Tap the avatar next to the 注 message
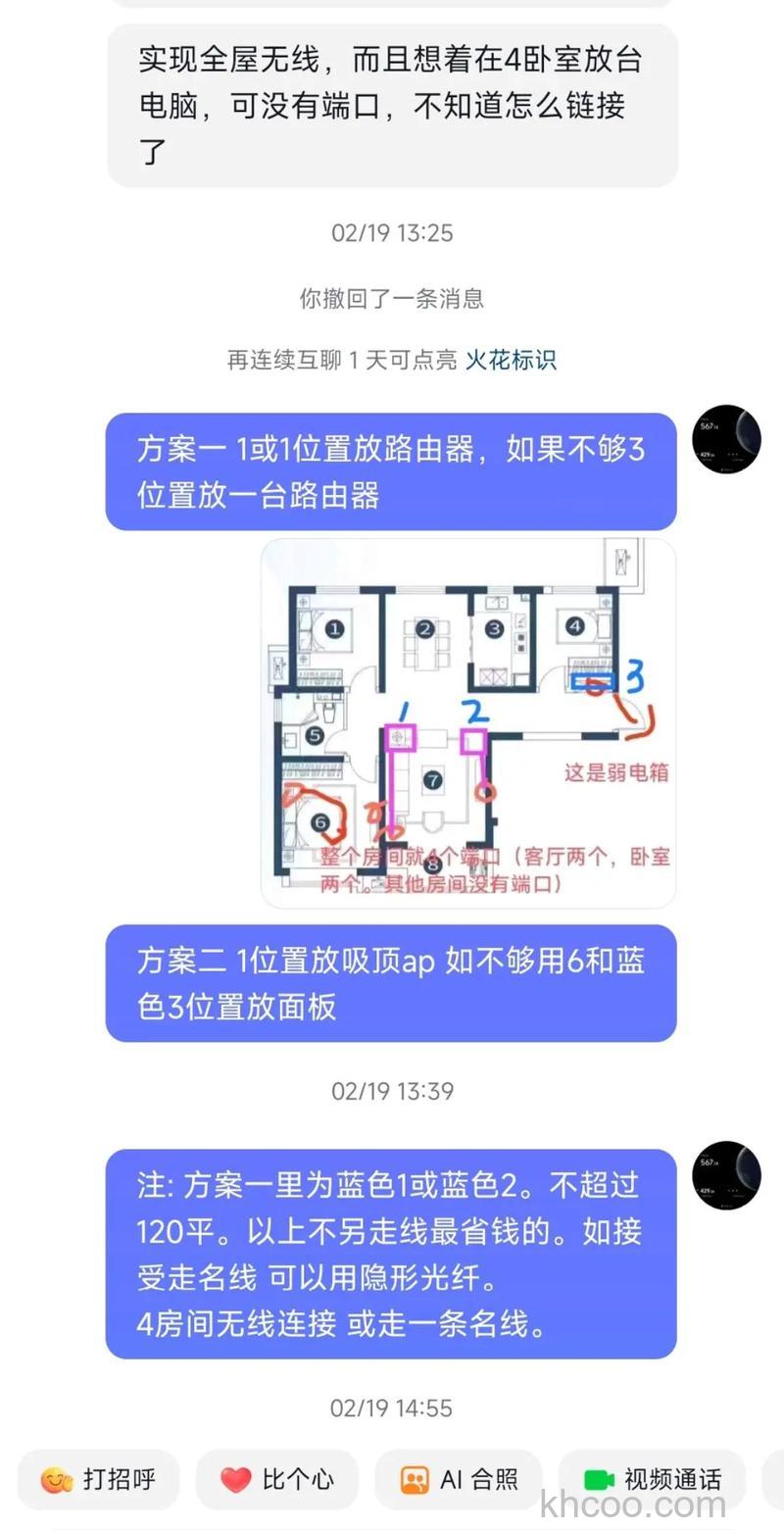This screenshot has width=784, height=1530. click(726, 1177)
